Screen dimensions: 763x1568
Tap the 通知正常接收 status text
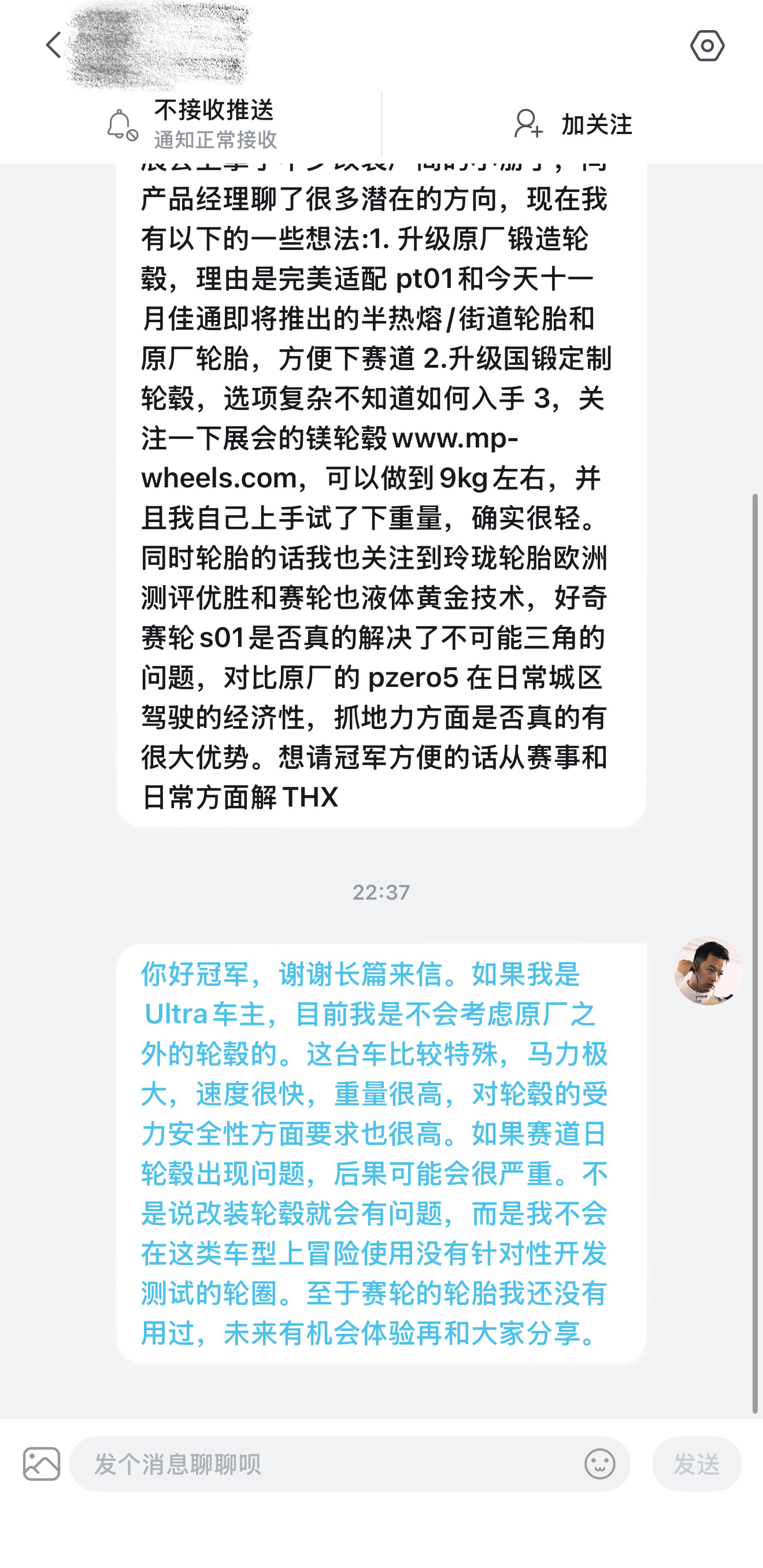(216, 140)
